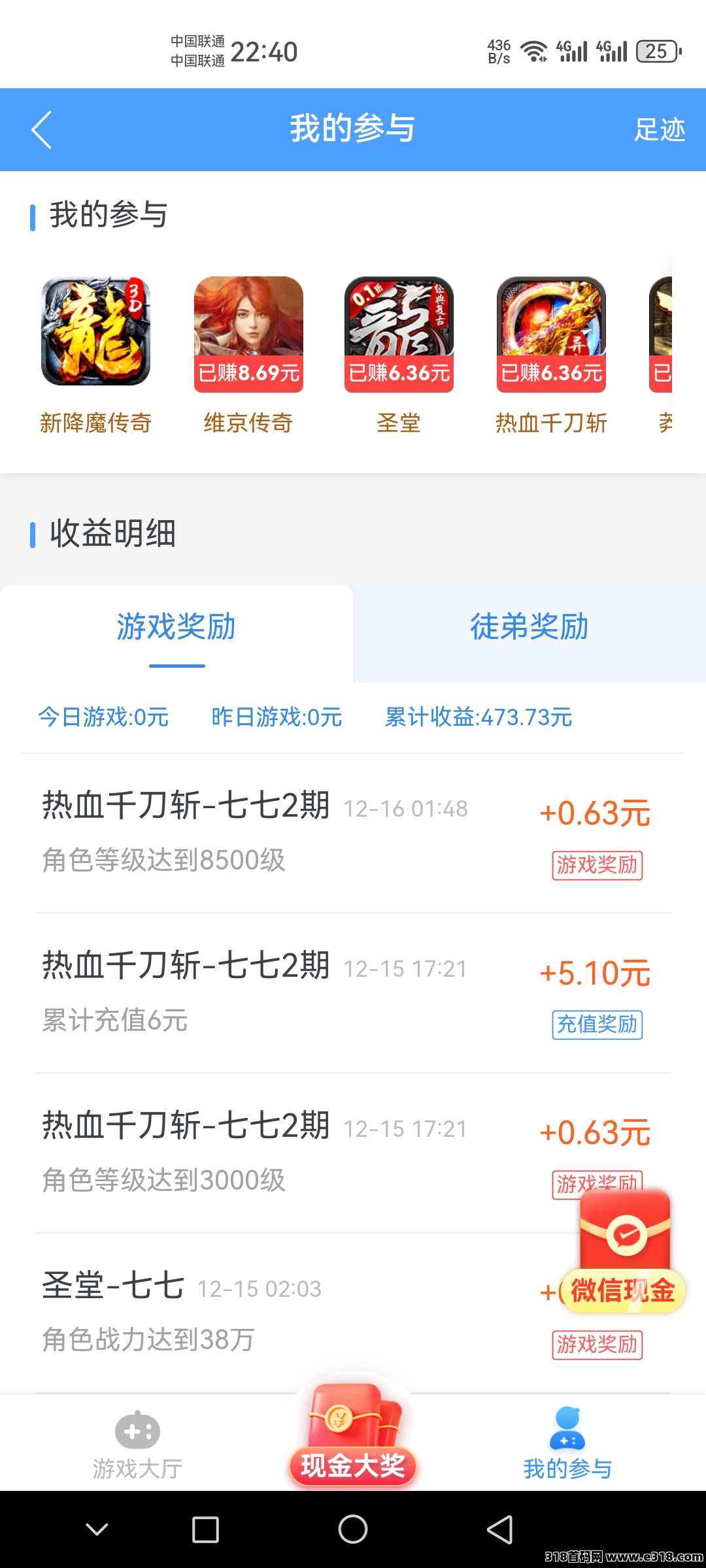Tap the system home button
The height and width of the screenshot is (1568, 706).
(353, 1529)
